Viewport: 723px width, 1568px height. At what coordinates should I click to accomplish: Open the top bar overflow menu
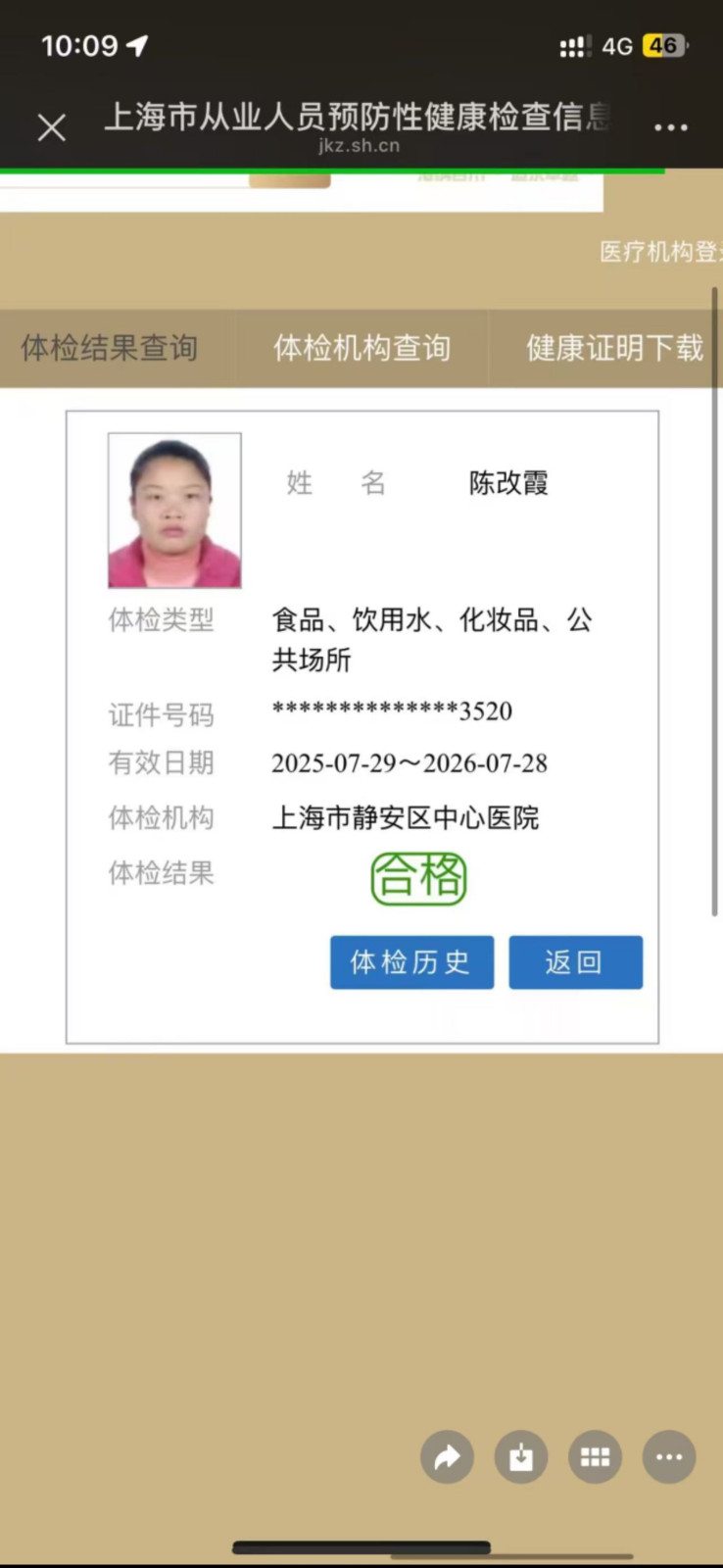coord(670,127)
